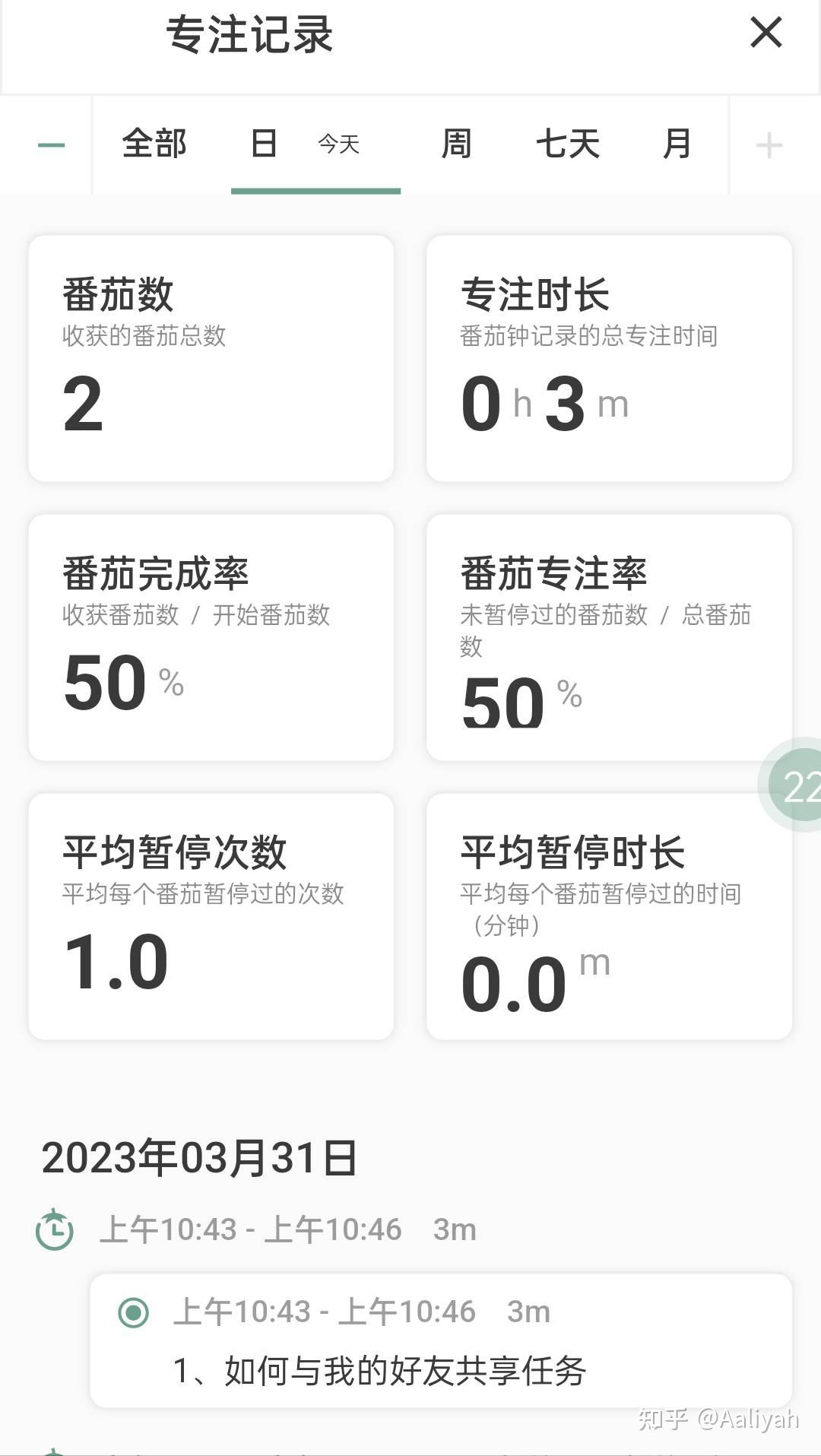Close the 专注记录 screen
The image size is (821, 1456).
[766, 33]
